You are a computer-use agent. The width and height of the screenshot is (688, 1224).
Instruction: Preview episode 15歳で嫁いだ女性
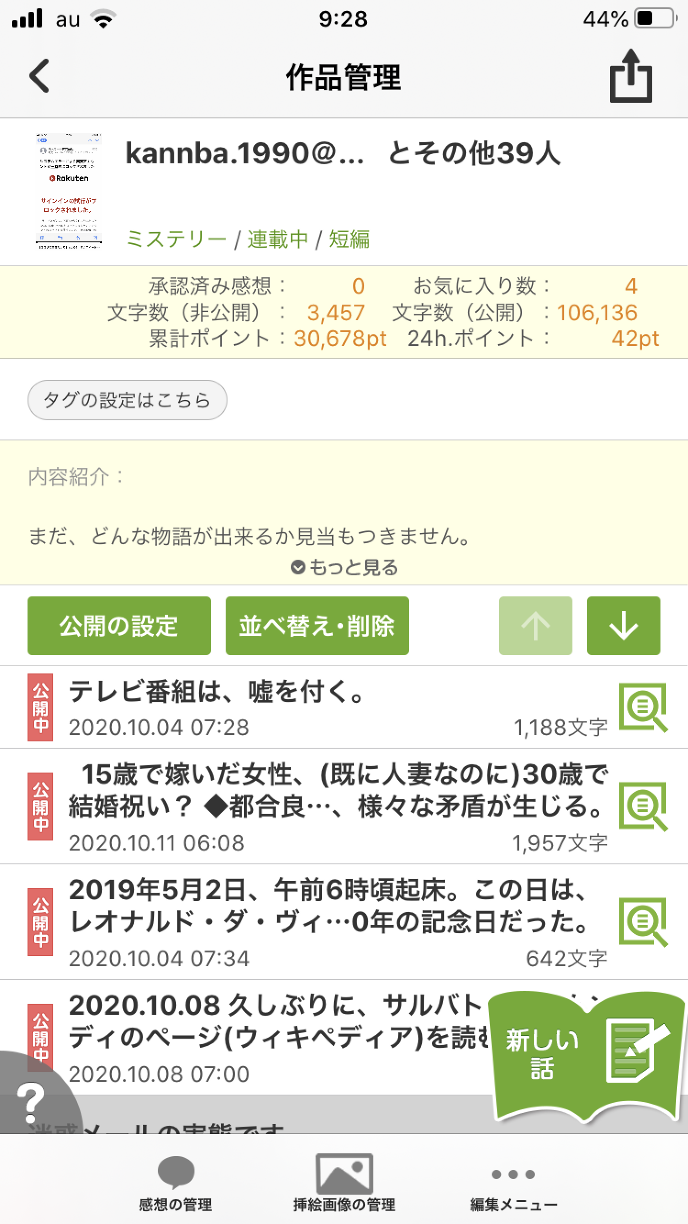tap(643, 806)
